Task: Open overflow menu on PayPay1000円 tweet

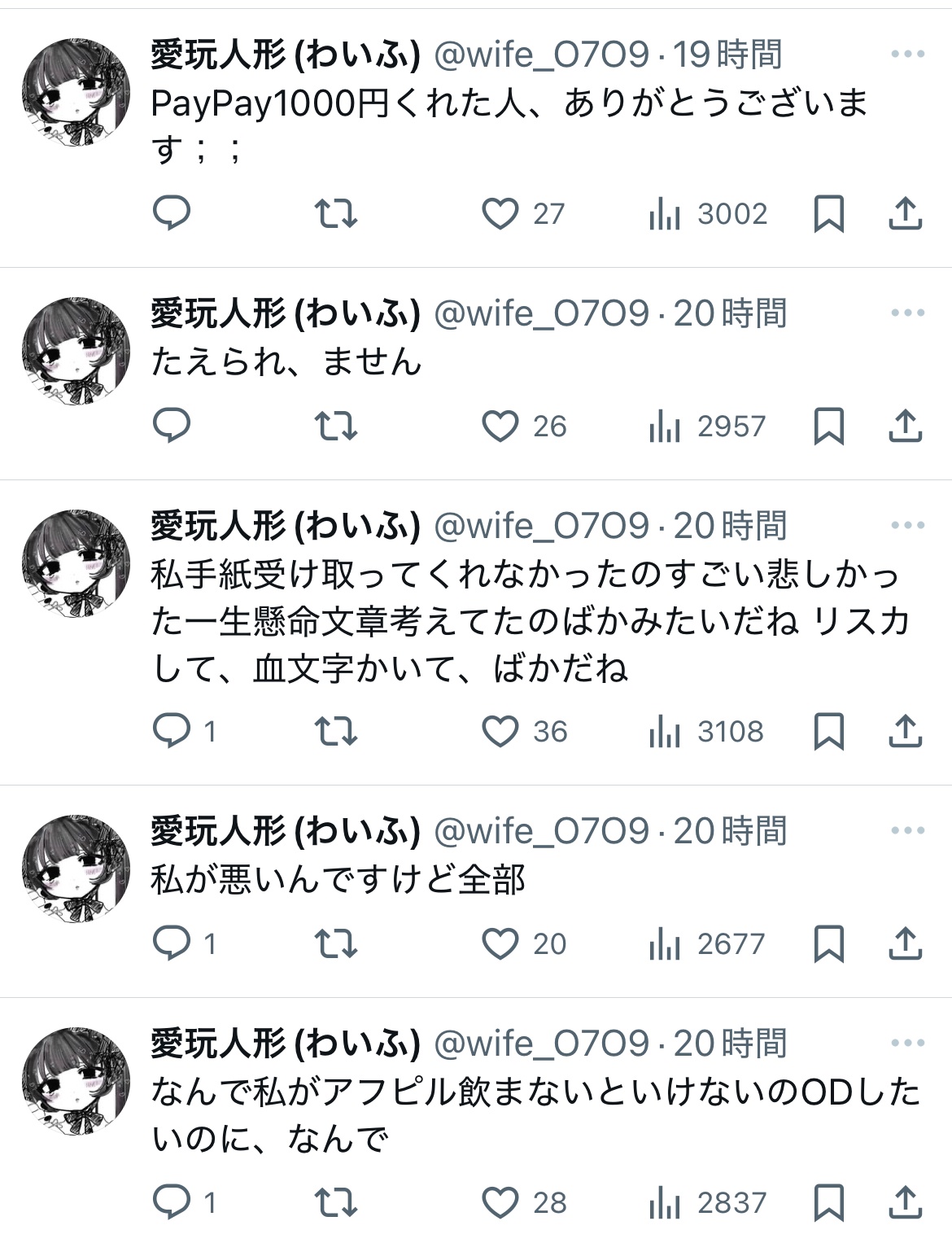Action: pyautogui.click(x=907, y=55)
